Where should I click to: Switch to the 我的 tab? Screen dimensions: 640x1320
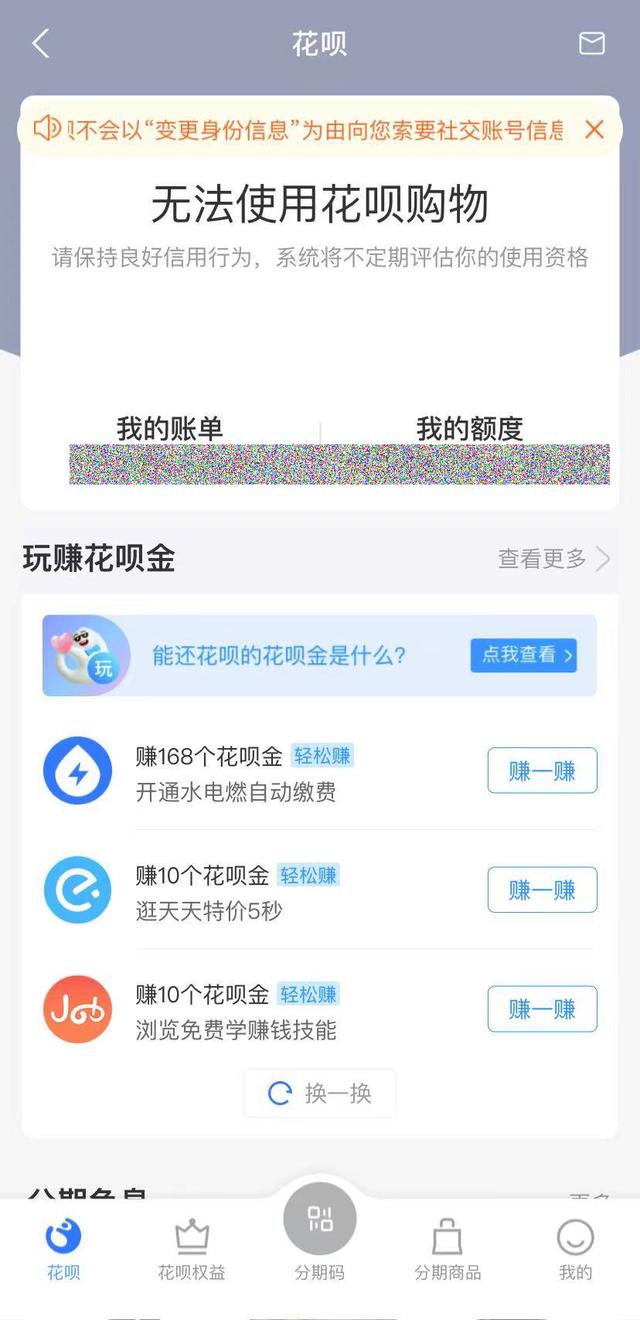click(x=575, y=1249)
